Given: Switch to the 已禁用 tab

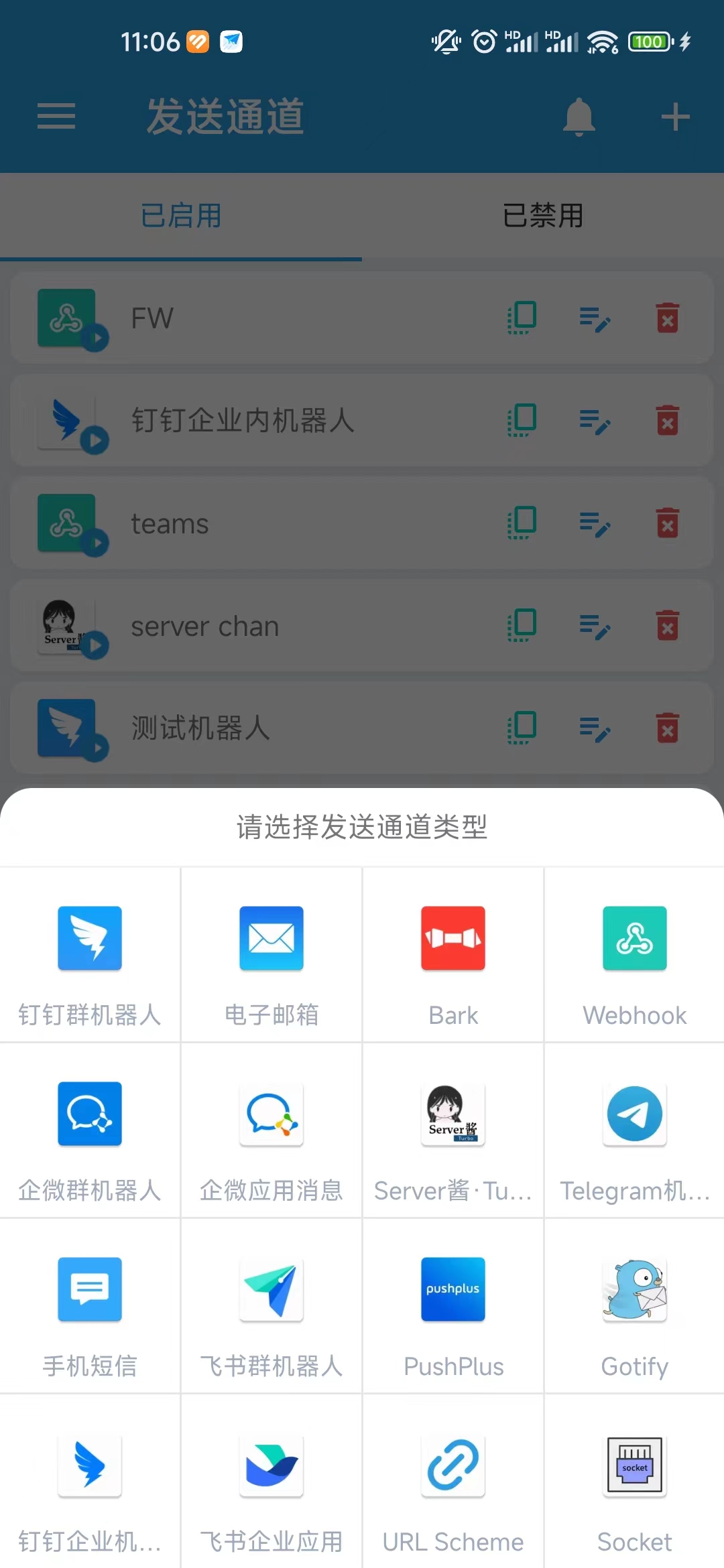Looking at the screenshot, I should pos(542,216).
